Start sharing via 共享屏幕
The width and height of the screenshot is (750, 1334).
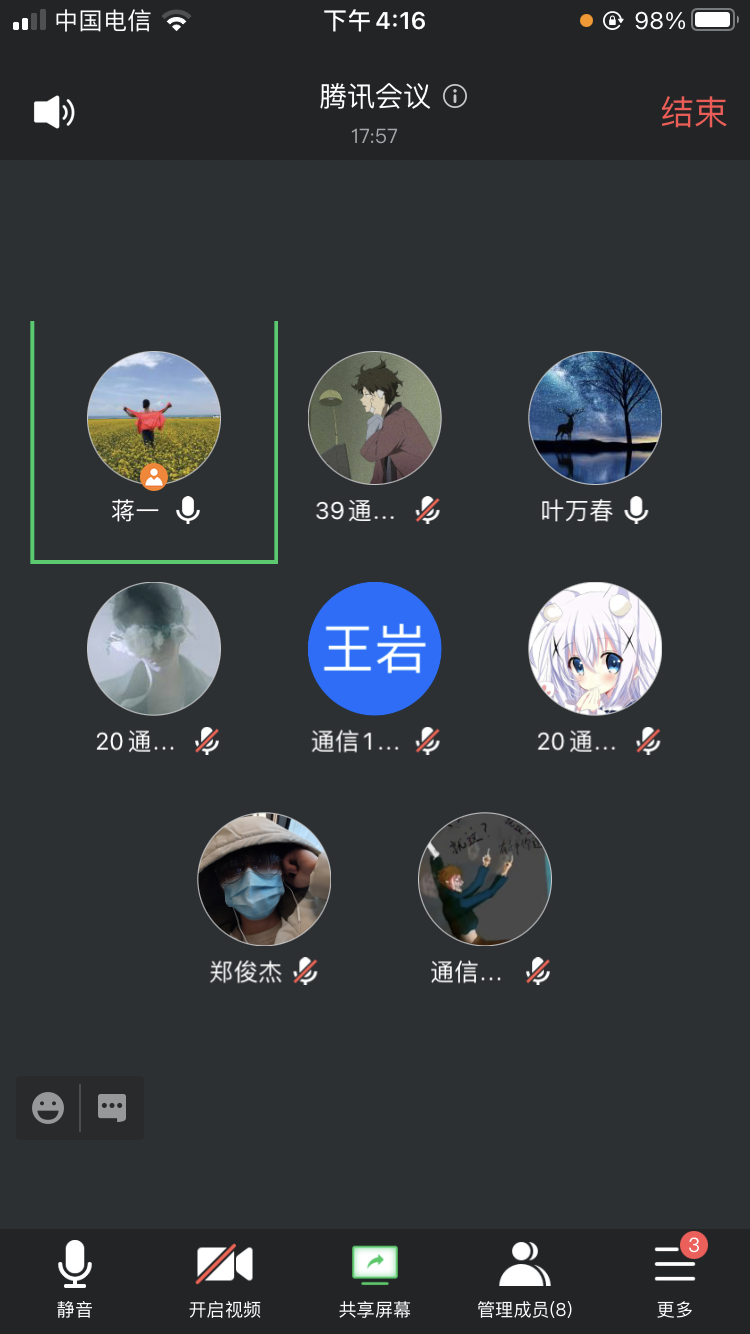click(375, 1278)
